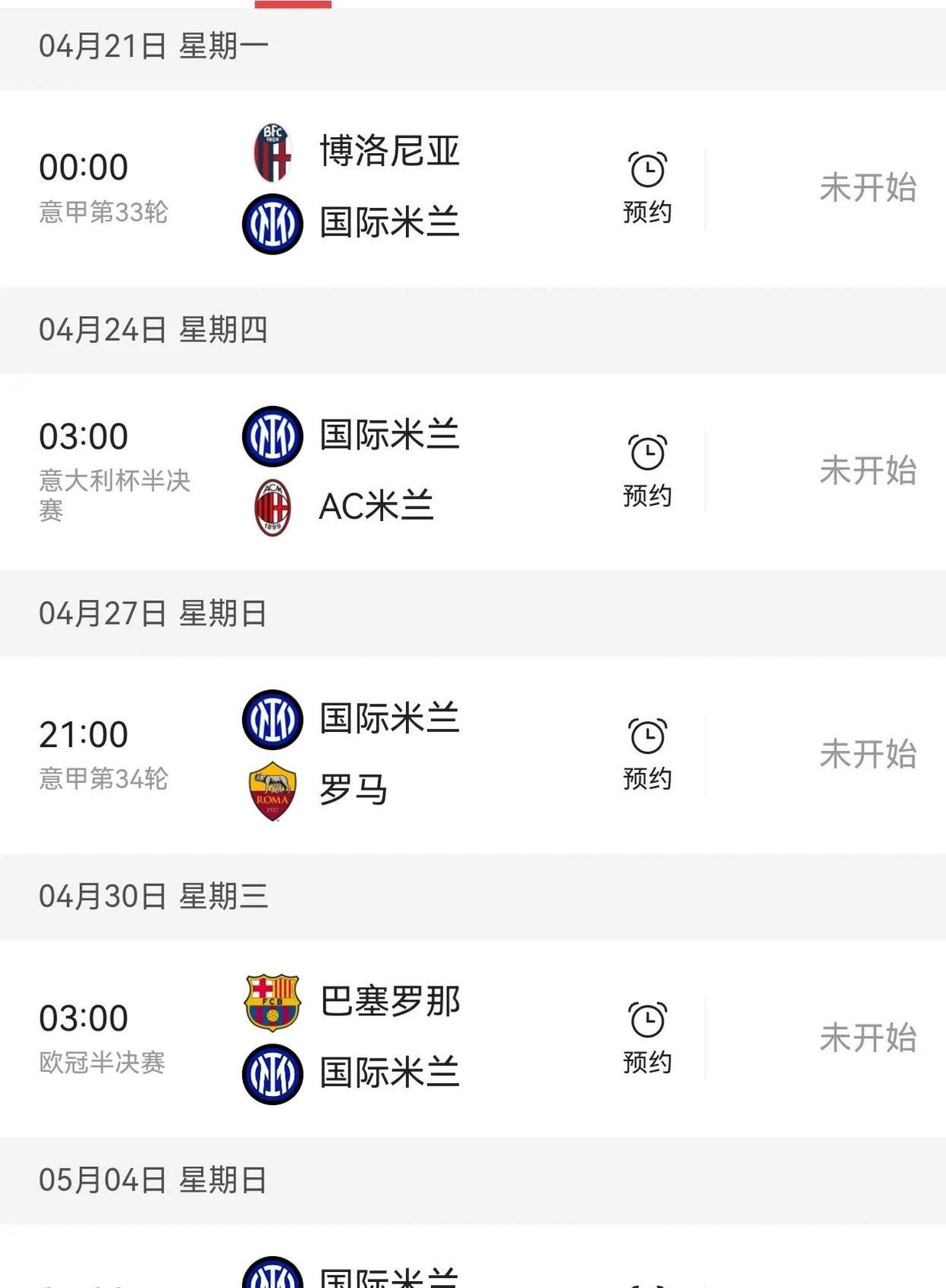Click the AC Milan club crest

click(x=272, y=506)
